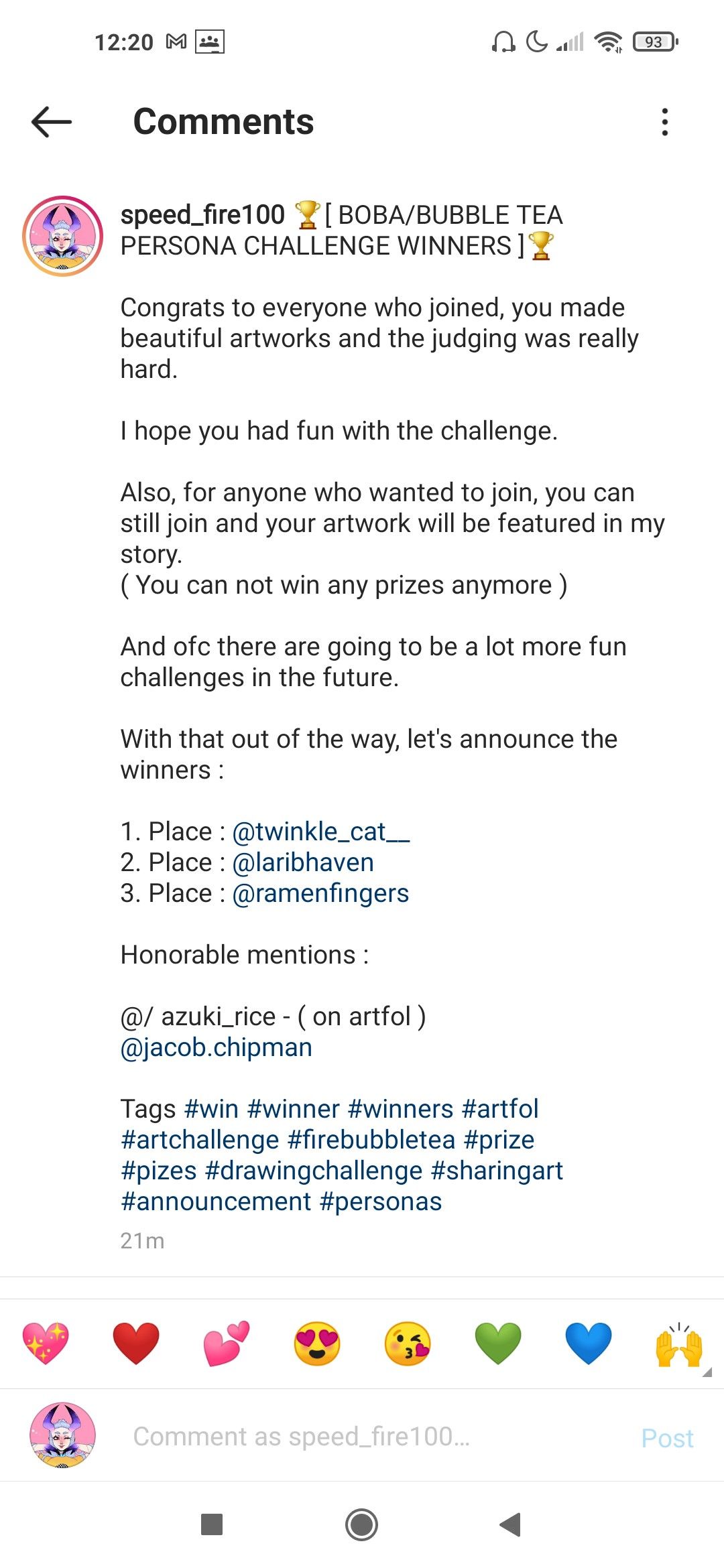Focus the 'Comment as speed_fire100' field
The width and height of the screenshot is (724, 1568).
[375, 1437]
